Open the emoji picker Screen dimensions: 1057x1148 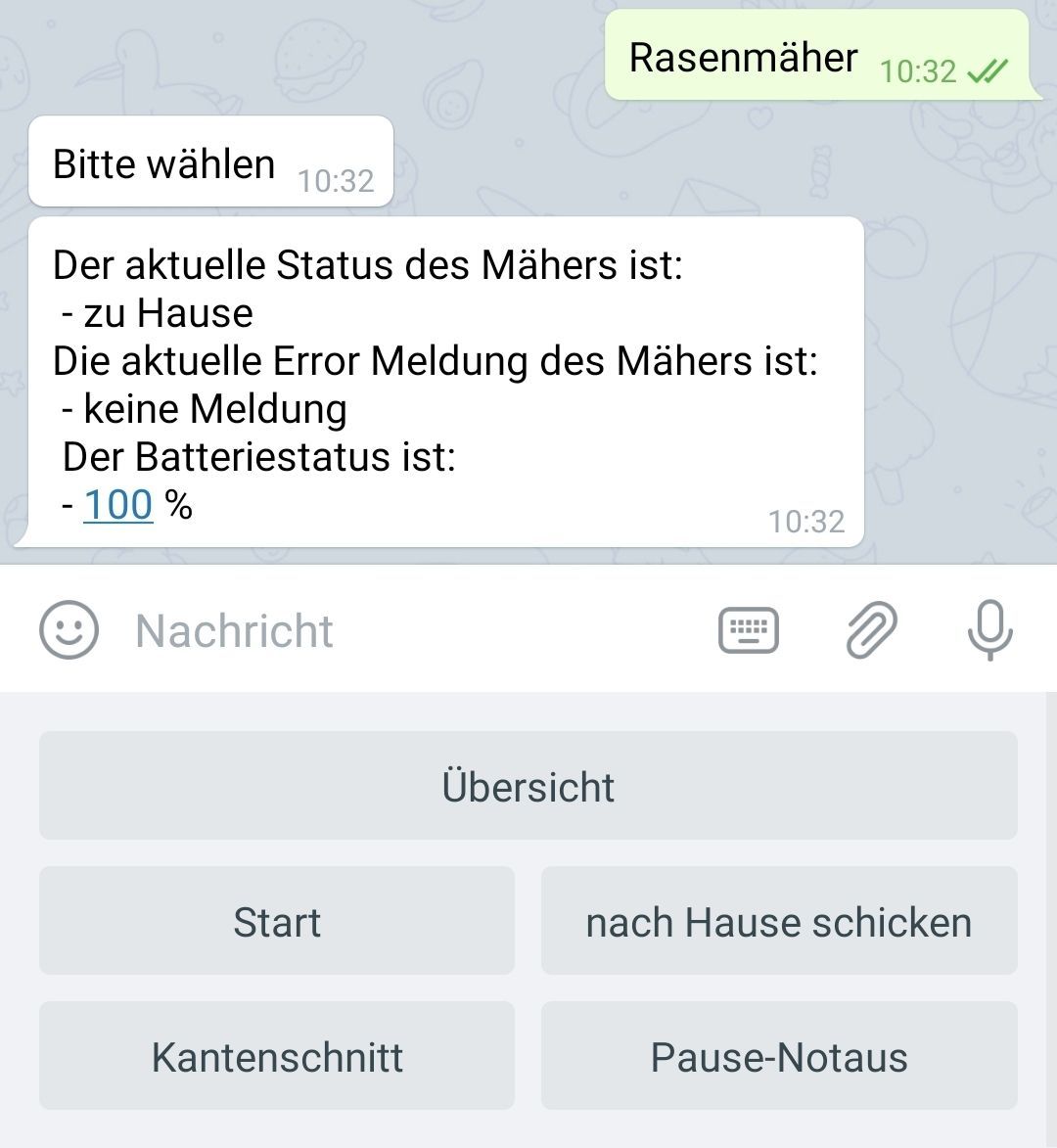[x=69, y=629]
